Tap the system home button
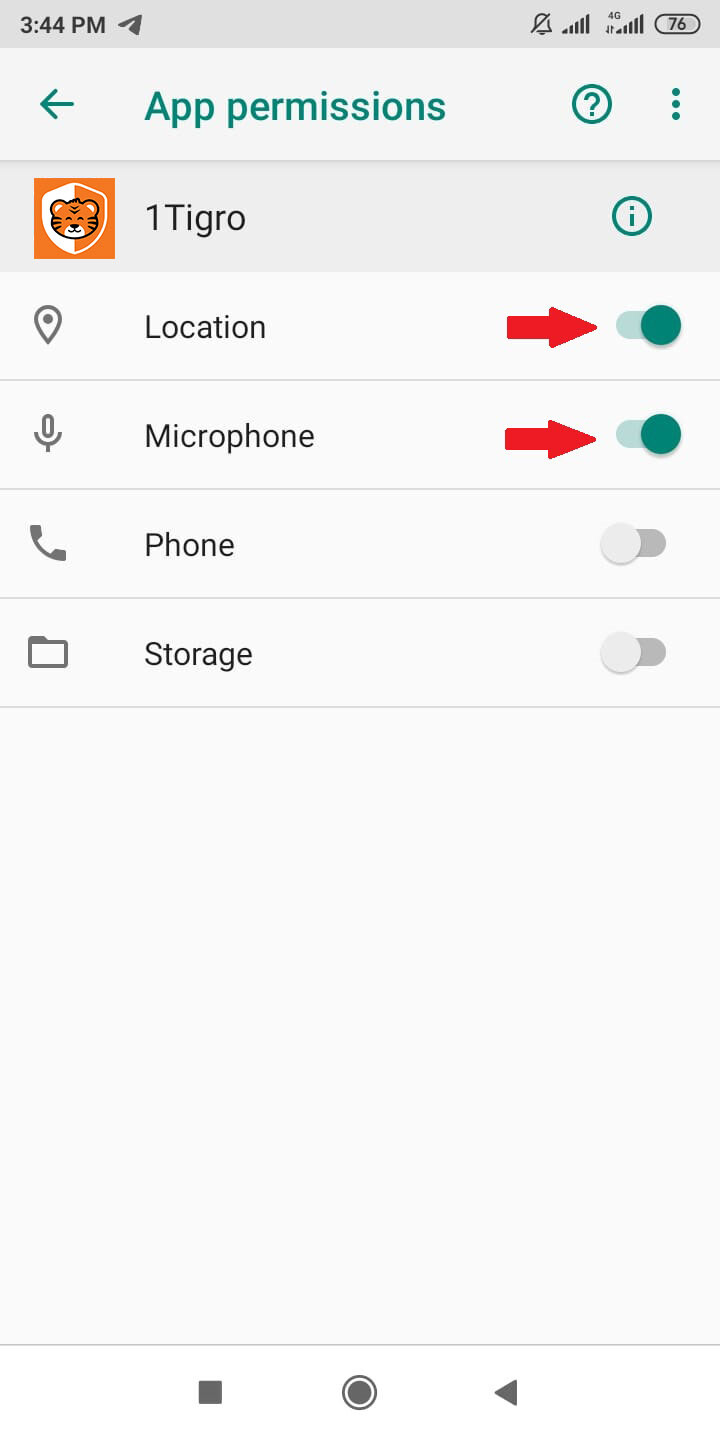720x1440 pixels. (359, 1392)
